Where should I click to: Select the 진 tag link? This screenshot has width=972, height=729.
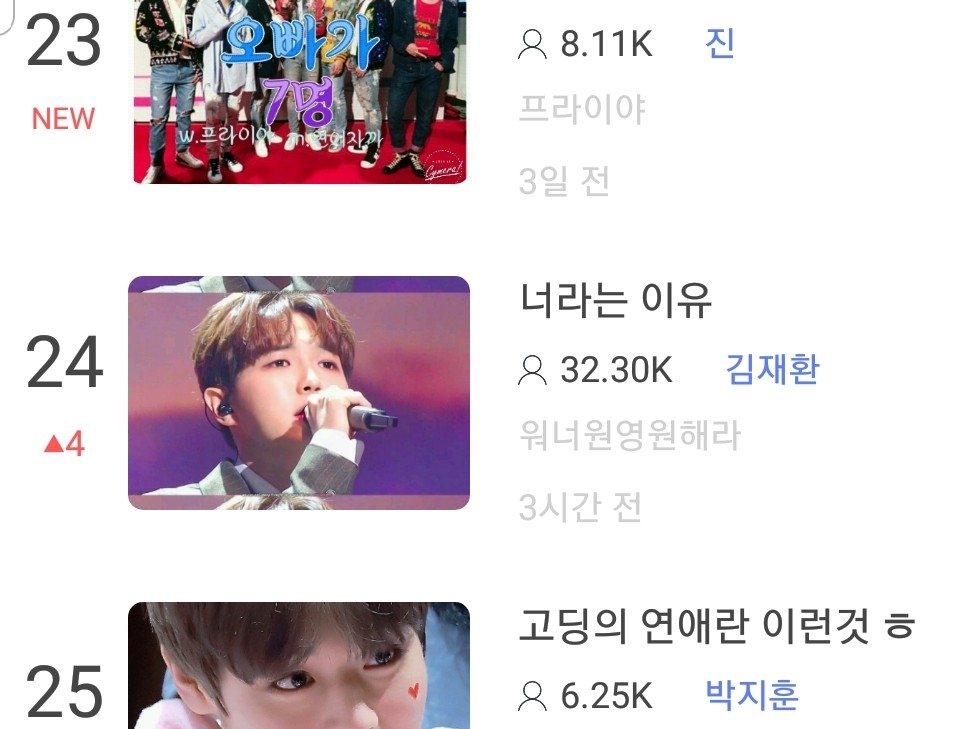tap(720, 44)
